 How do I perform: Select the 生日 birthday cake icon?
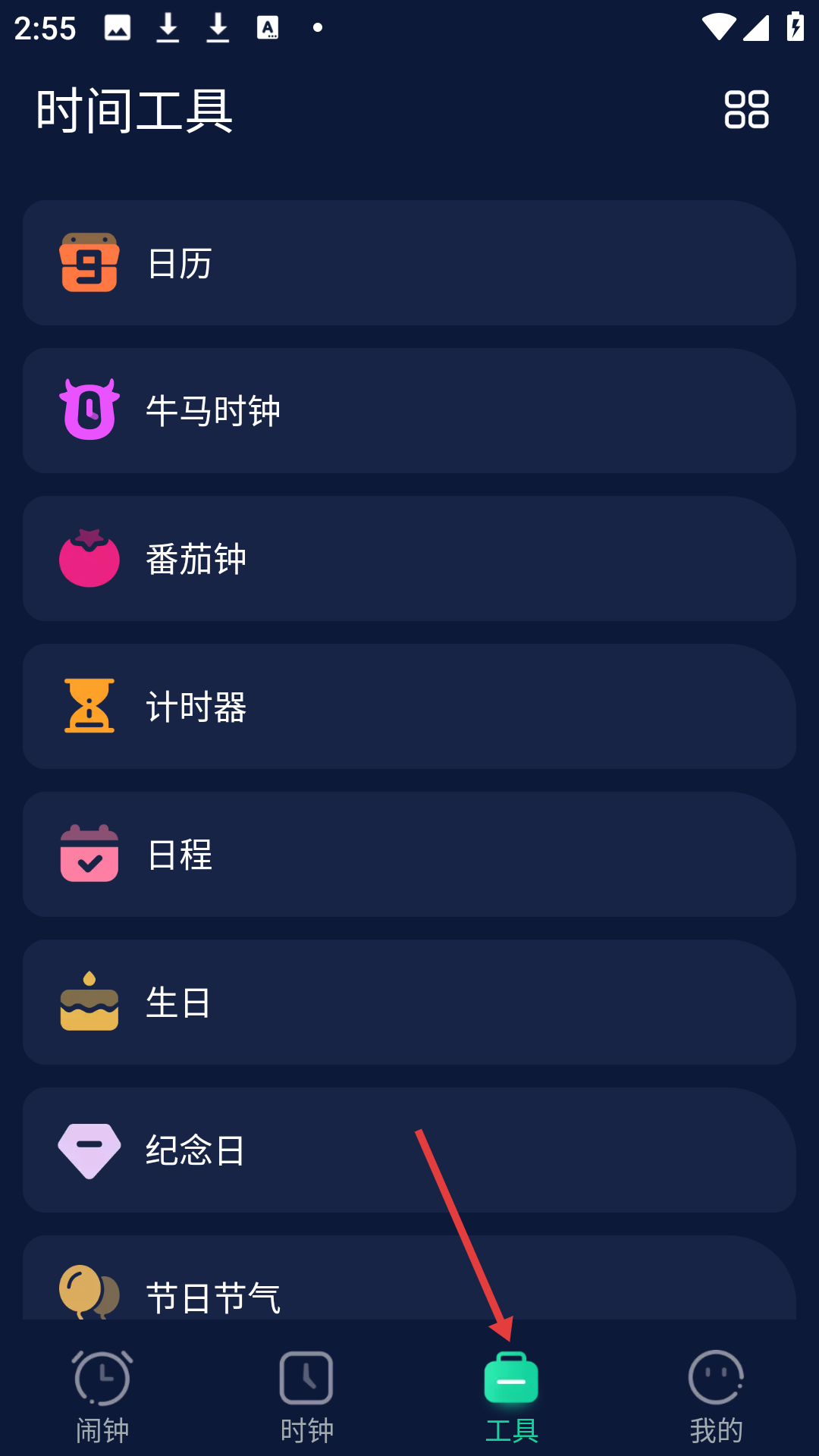click(89, 1003)
